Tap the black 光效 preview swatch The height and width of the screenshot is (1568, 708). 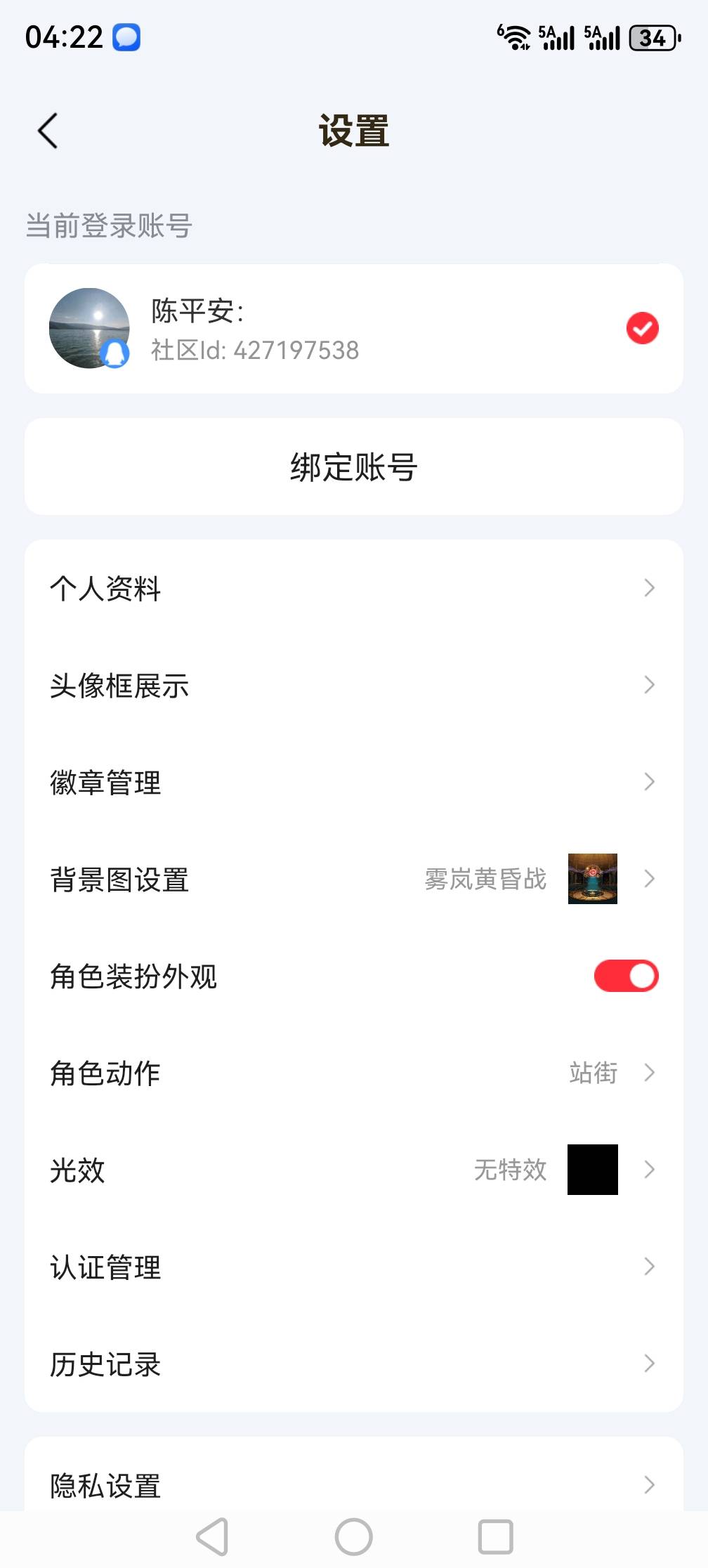tap(593, 1170)
